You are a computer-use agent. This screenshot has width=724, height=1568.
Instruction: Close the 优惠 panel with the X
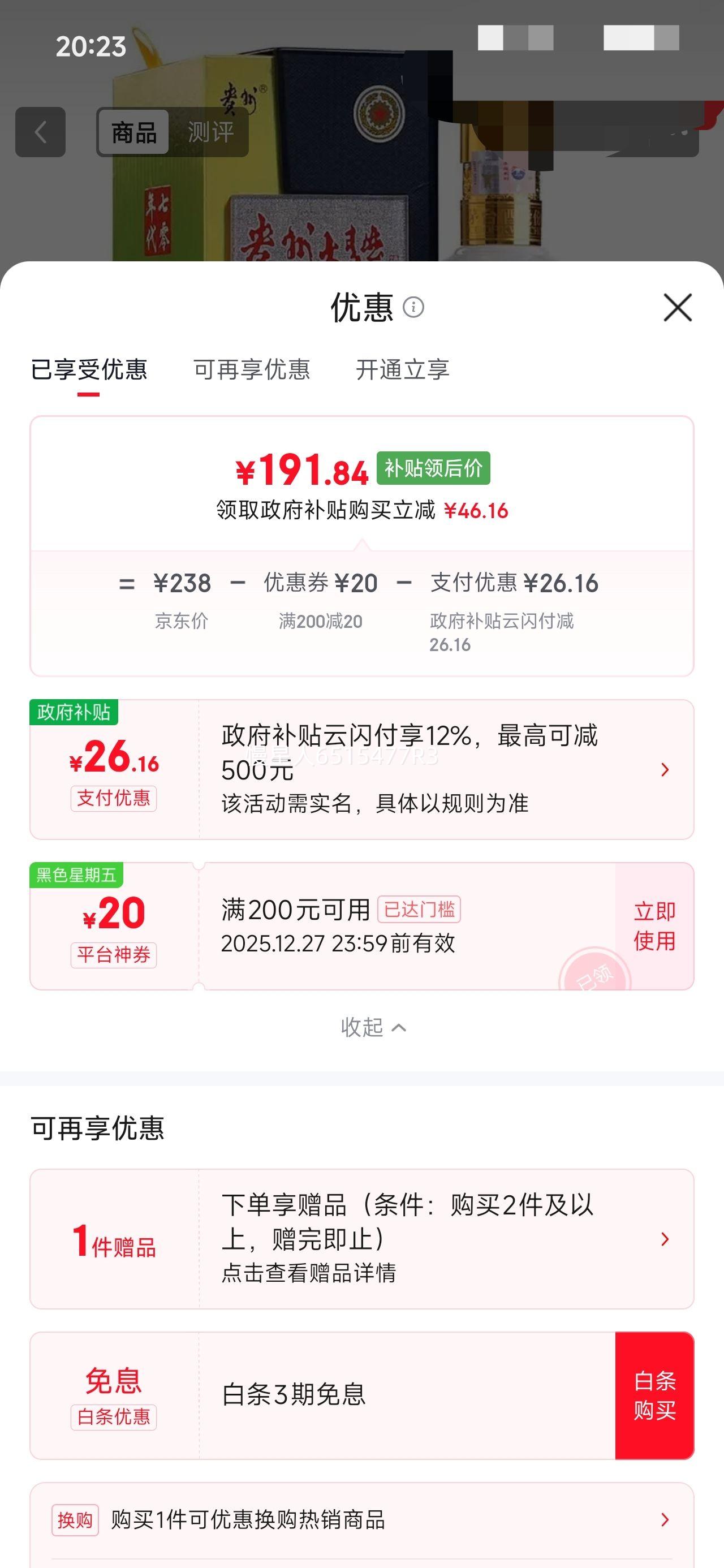point(678,308)
